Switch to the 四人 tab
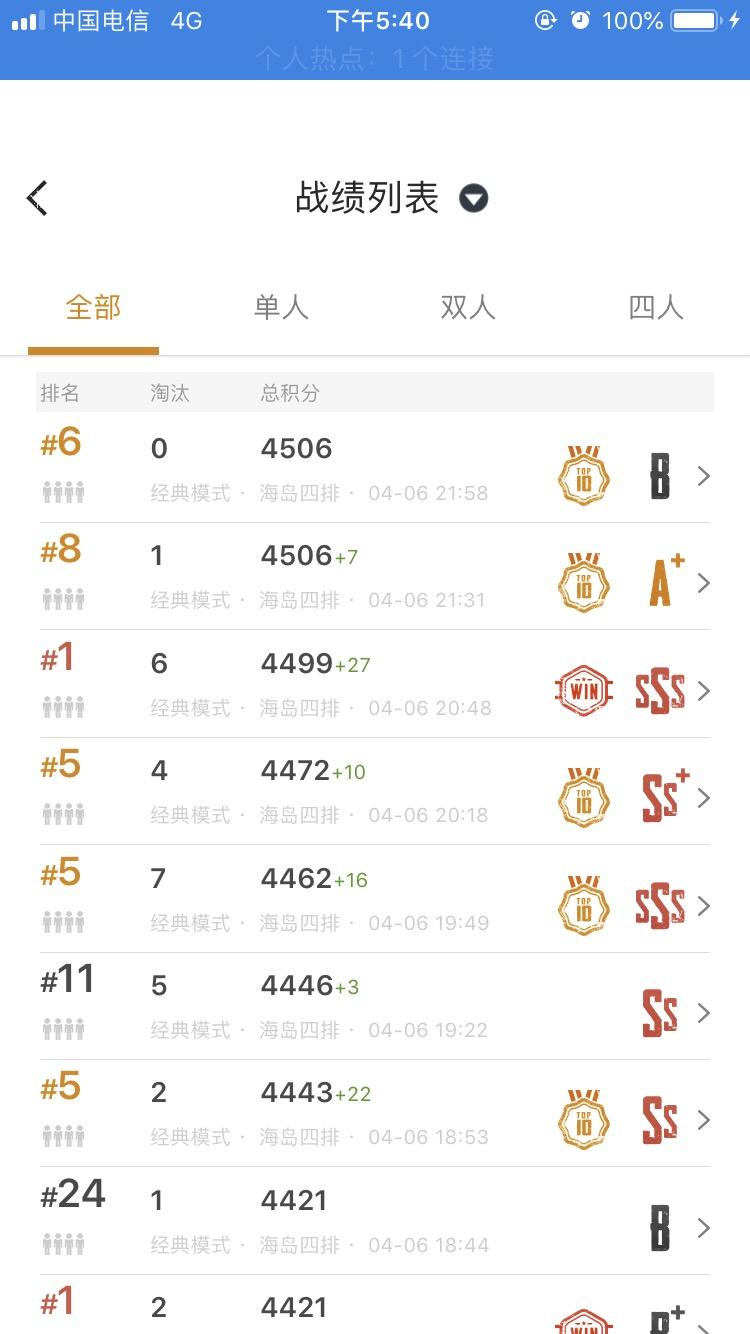The height and width of the screenshot is (1334, 750). 656,308
